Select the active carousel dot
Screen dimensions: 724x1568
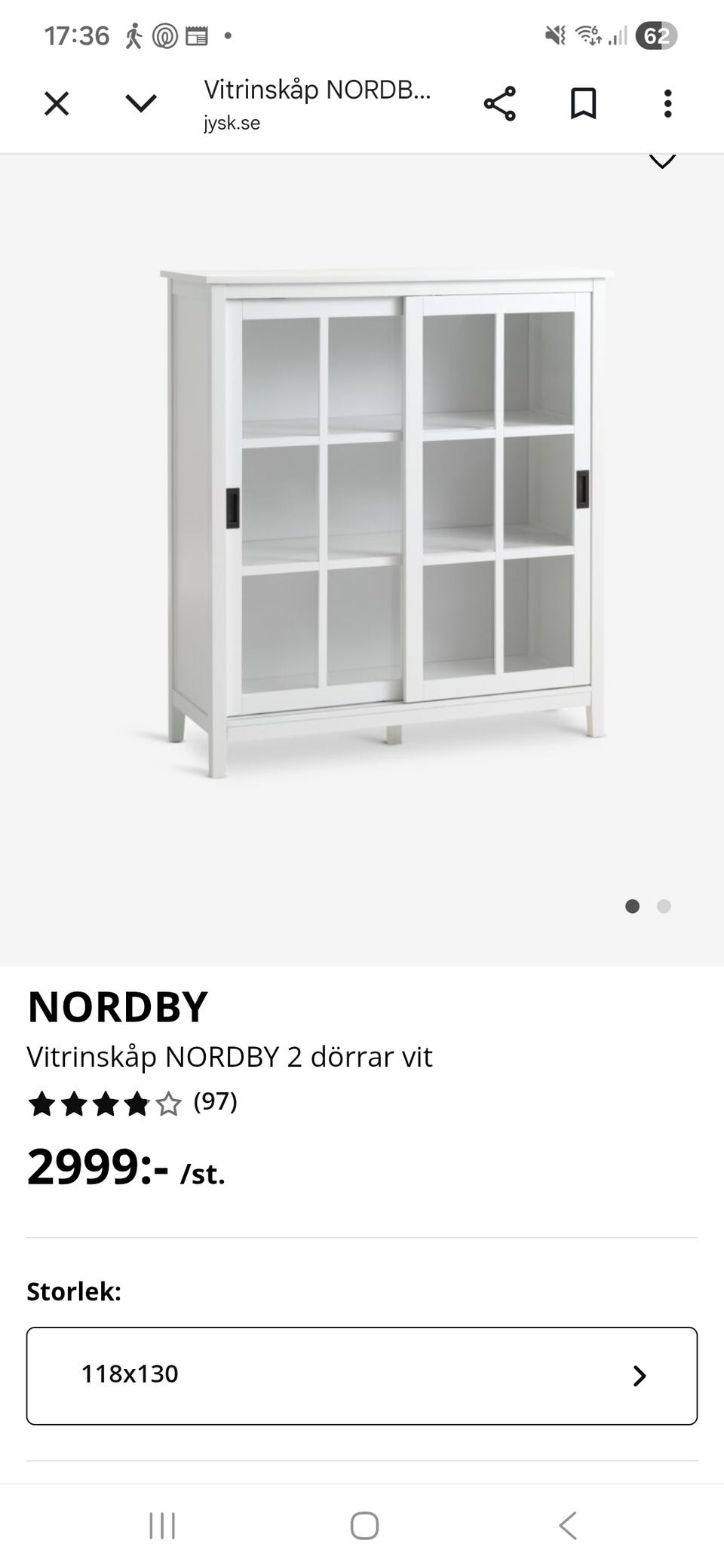[632, 908]
